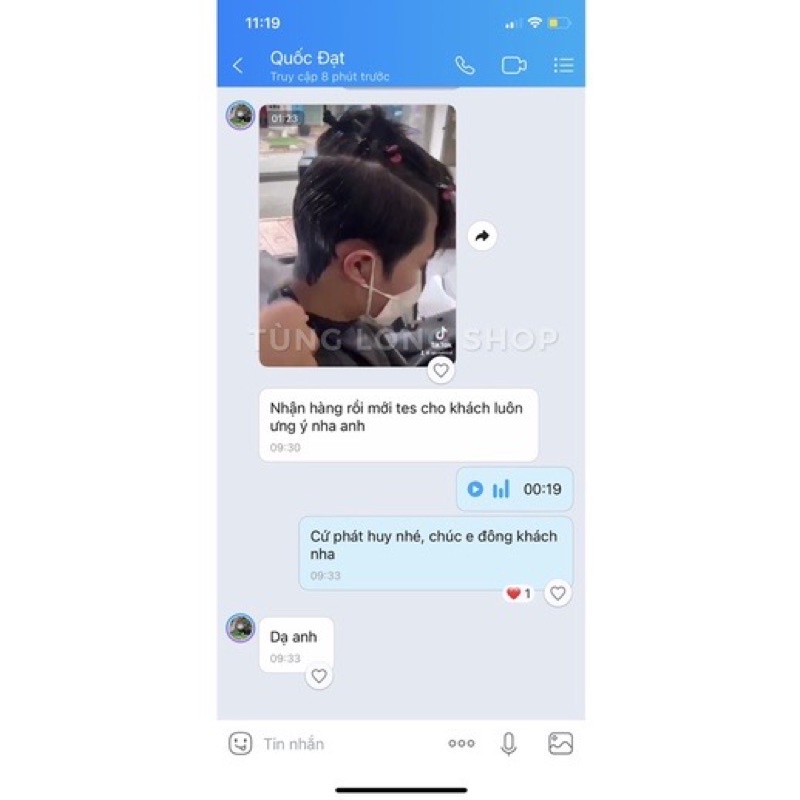Viewport: 800px width, 800px height.
Task: Play the 00:19 voice message
Action: [x=475, y=489]
